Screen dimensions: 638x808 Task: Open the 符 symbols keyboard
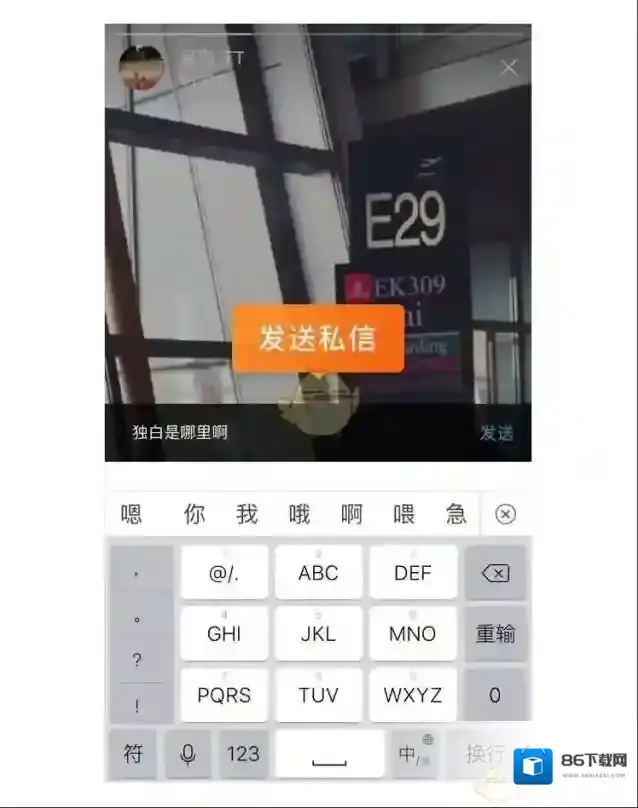click(133, 754)
